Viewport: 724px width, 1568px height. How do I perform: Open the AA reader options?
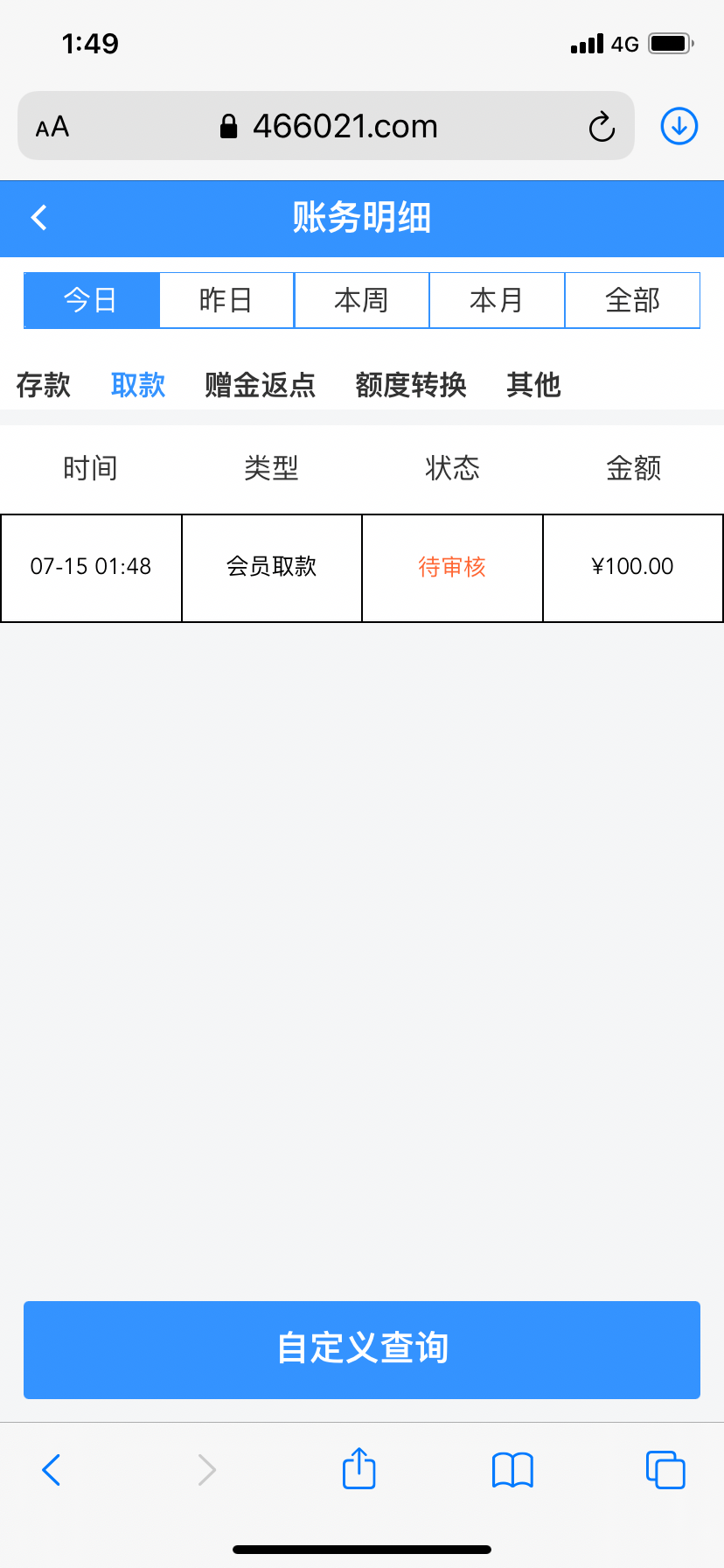(52, 128)
